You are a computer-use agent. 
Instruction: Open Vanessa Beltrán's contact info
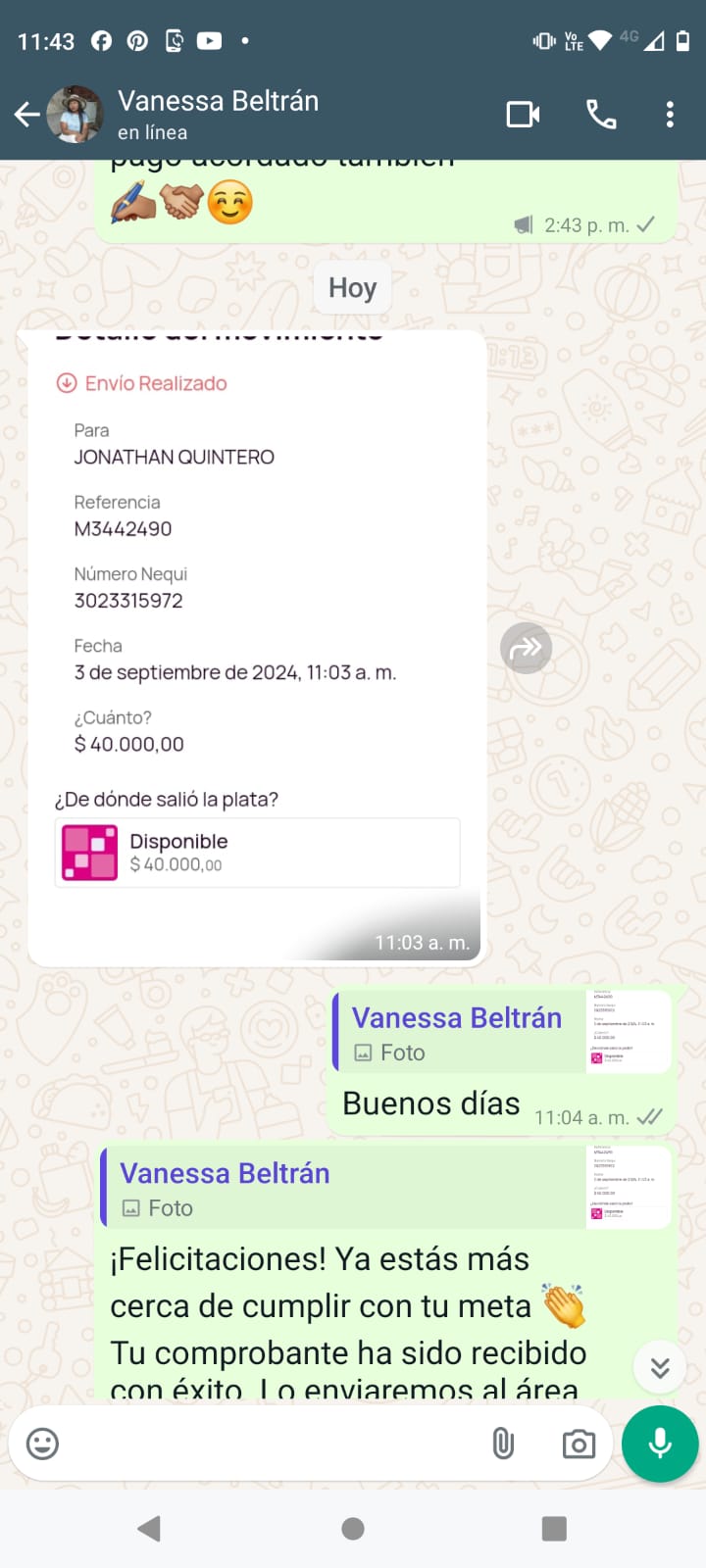(x=218, y=115)
